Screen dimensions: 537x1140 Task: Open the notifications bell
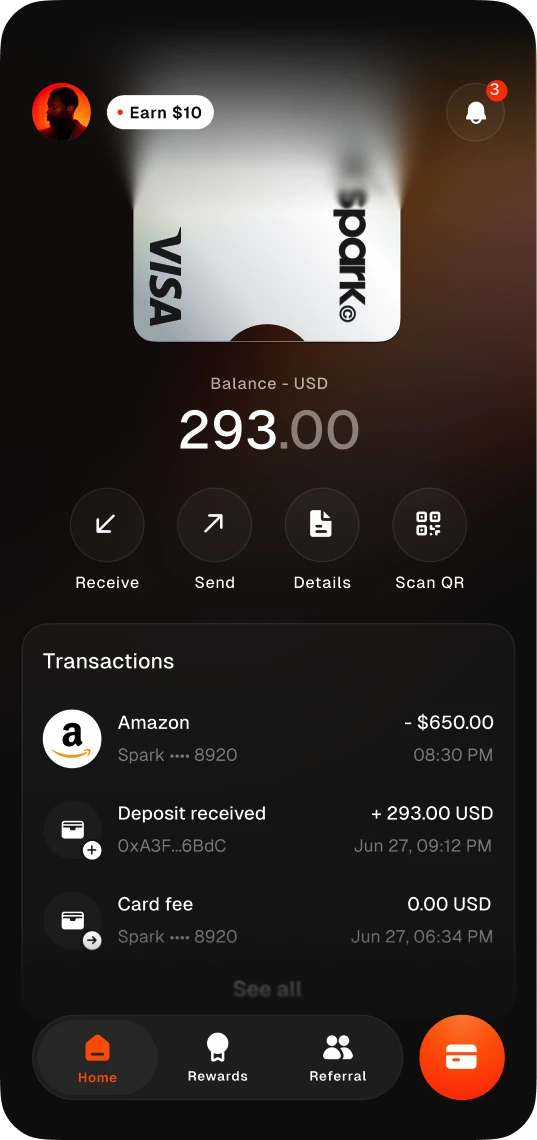pyautogui.click(x=475, y=112)
